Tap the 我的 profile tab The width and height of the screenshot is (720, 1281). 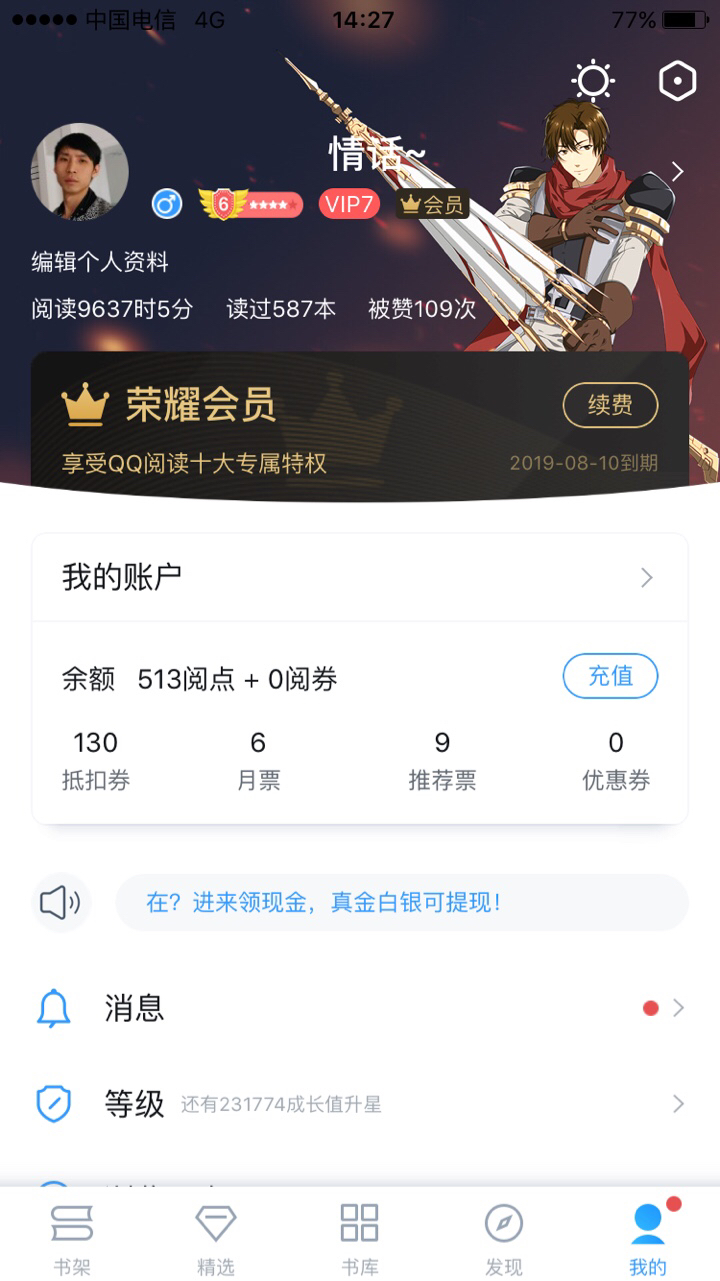coord(648,1239)
